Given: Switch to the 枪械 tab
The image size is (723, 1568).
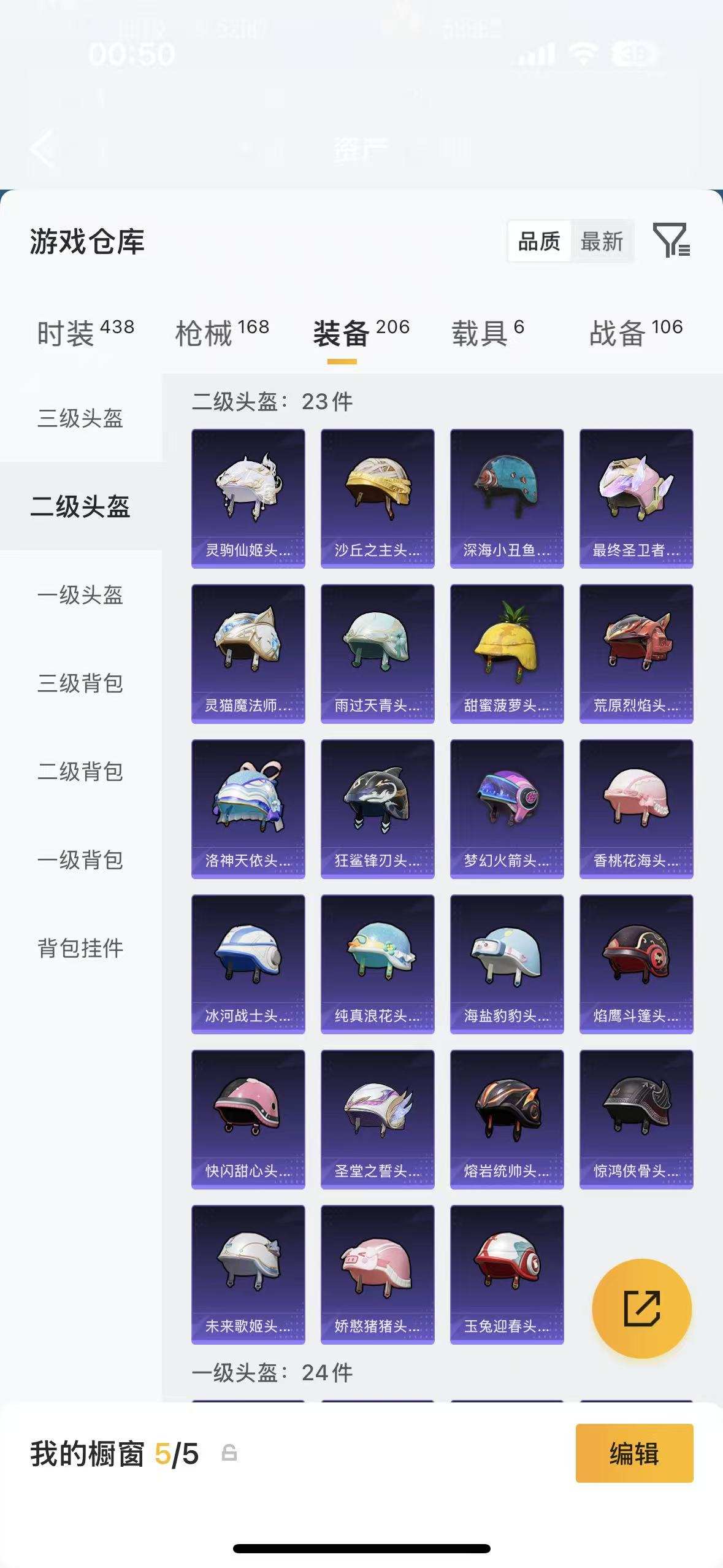Looking at the screenshot, I should coord(222,333).
